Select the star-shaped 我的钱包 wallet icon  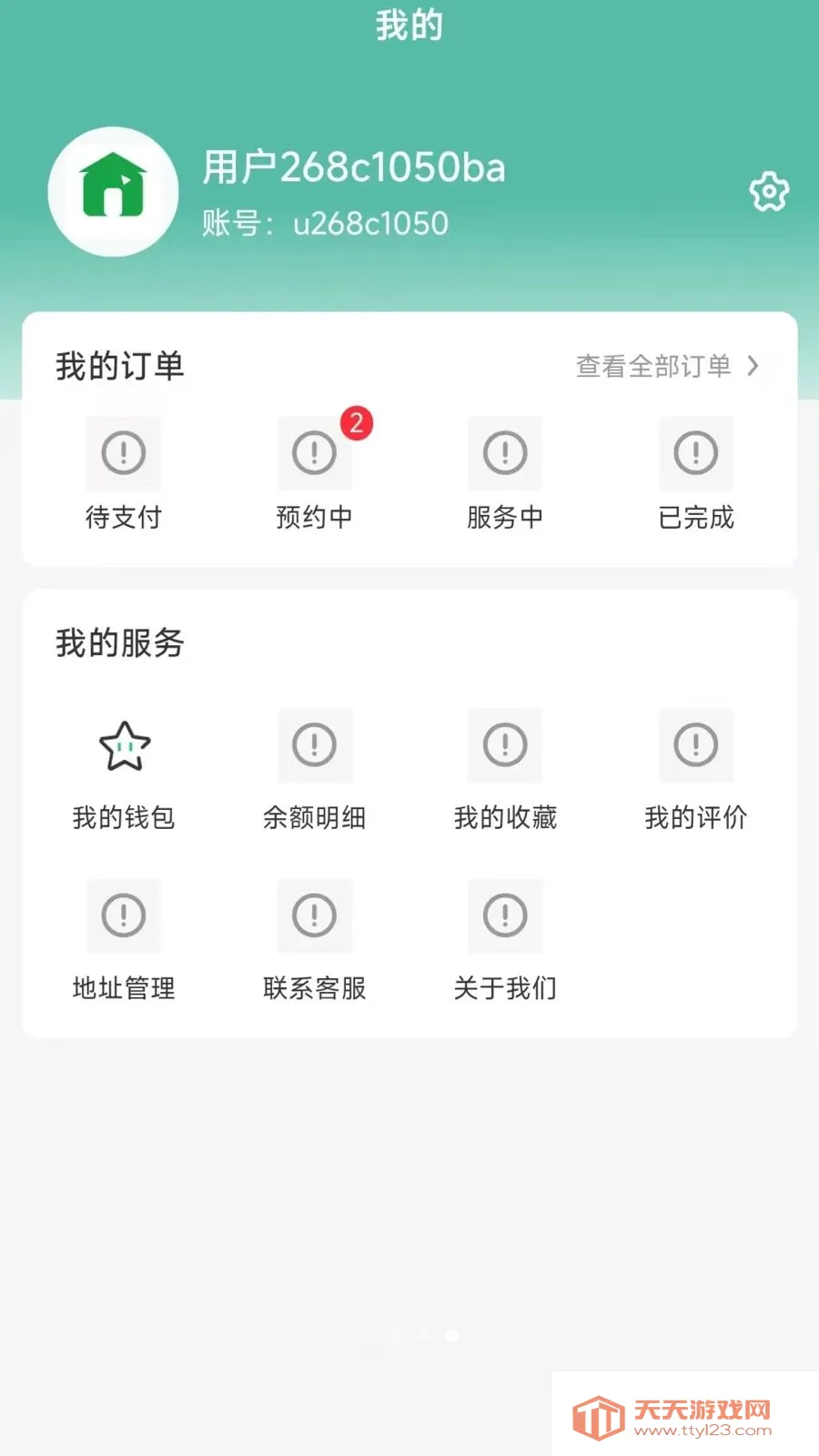(x=123, y=746)
